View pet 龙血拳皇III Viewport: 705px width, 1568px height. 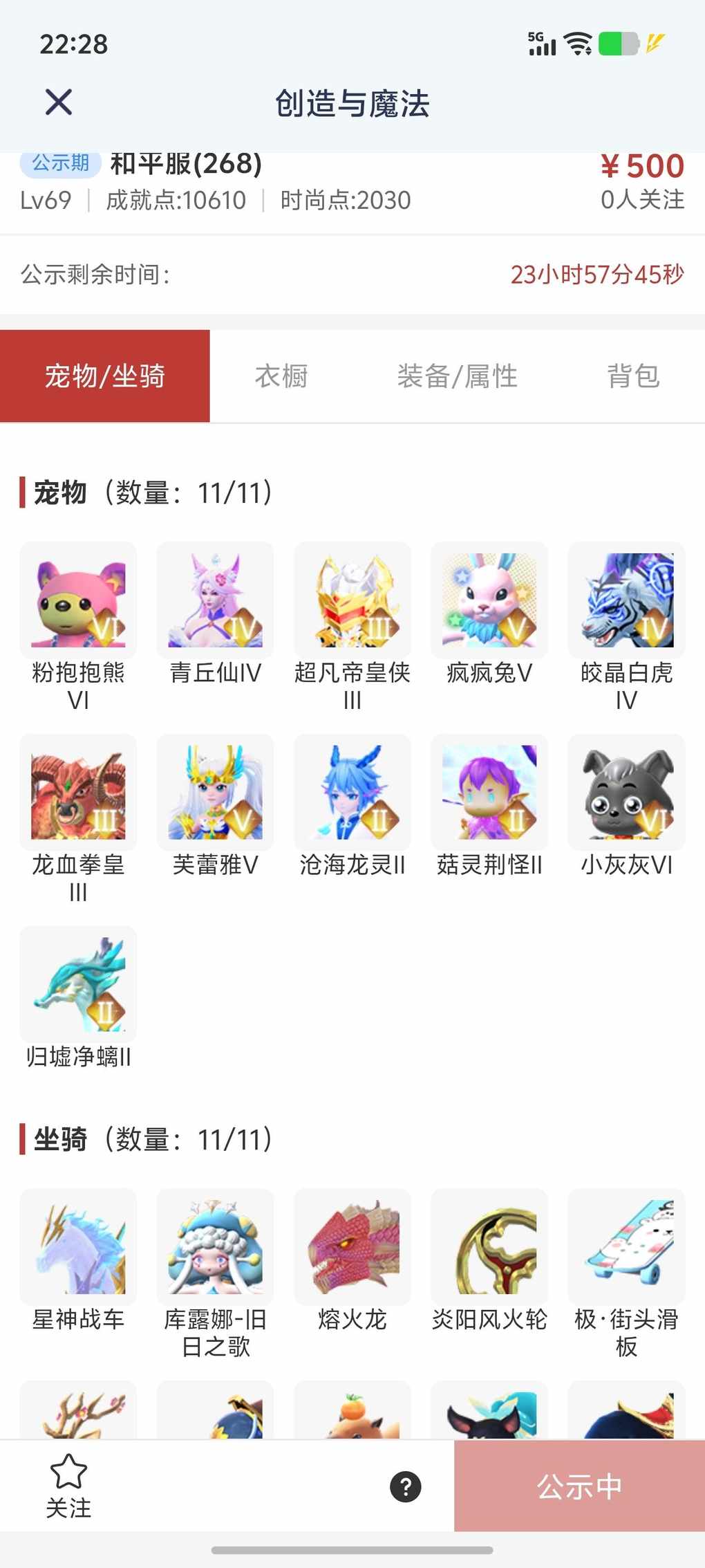(x=78, y=793)
